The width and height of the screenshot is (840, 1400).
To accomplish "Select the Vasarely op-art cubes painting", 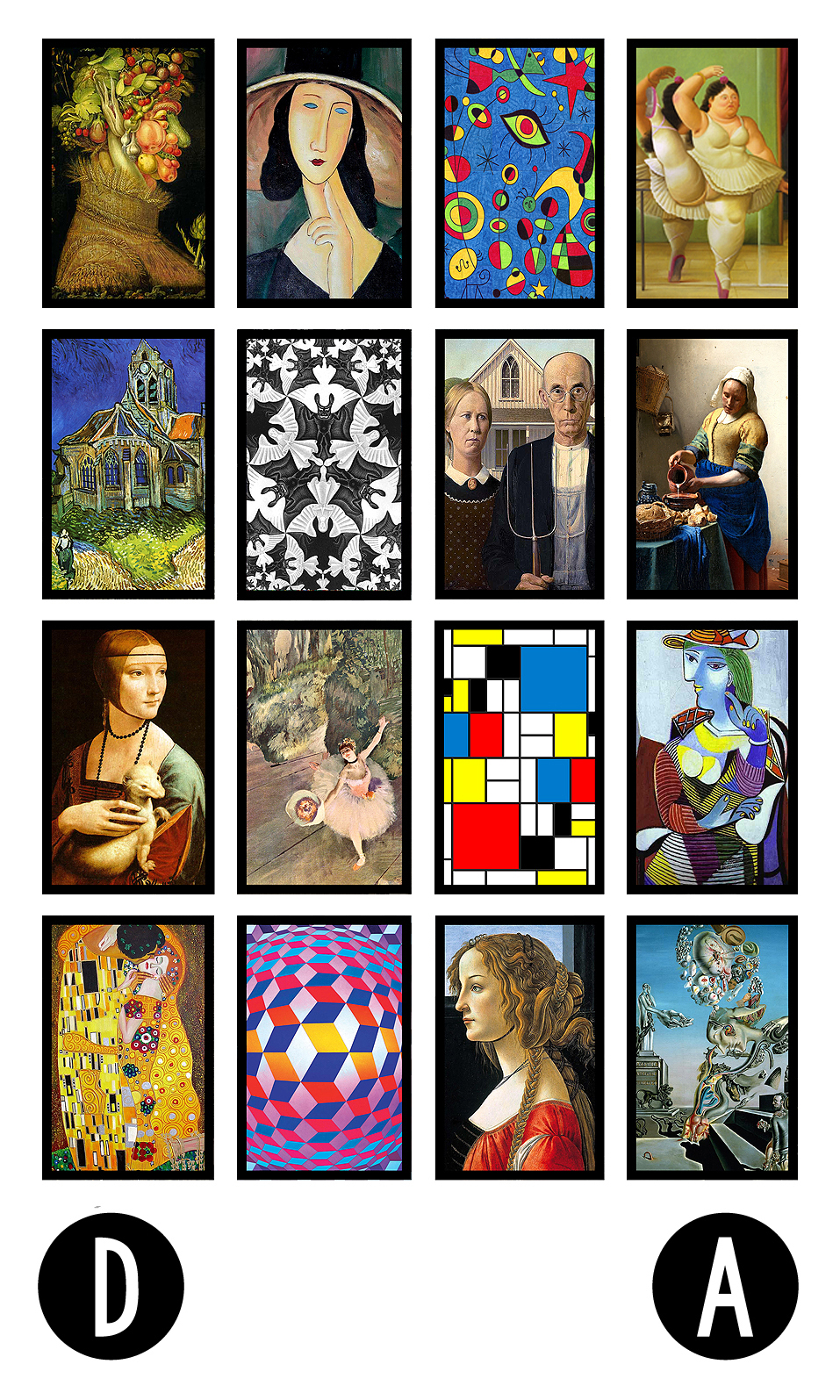I will 324,1047.
